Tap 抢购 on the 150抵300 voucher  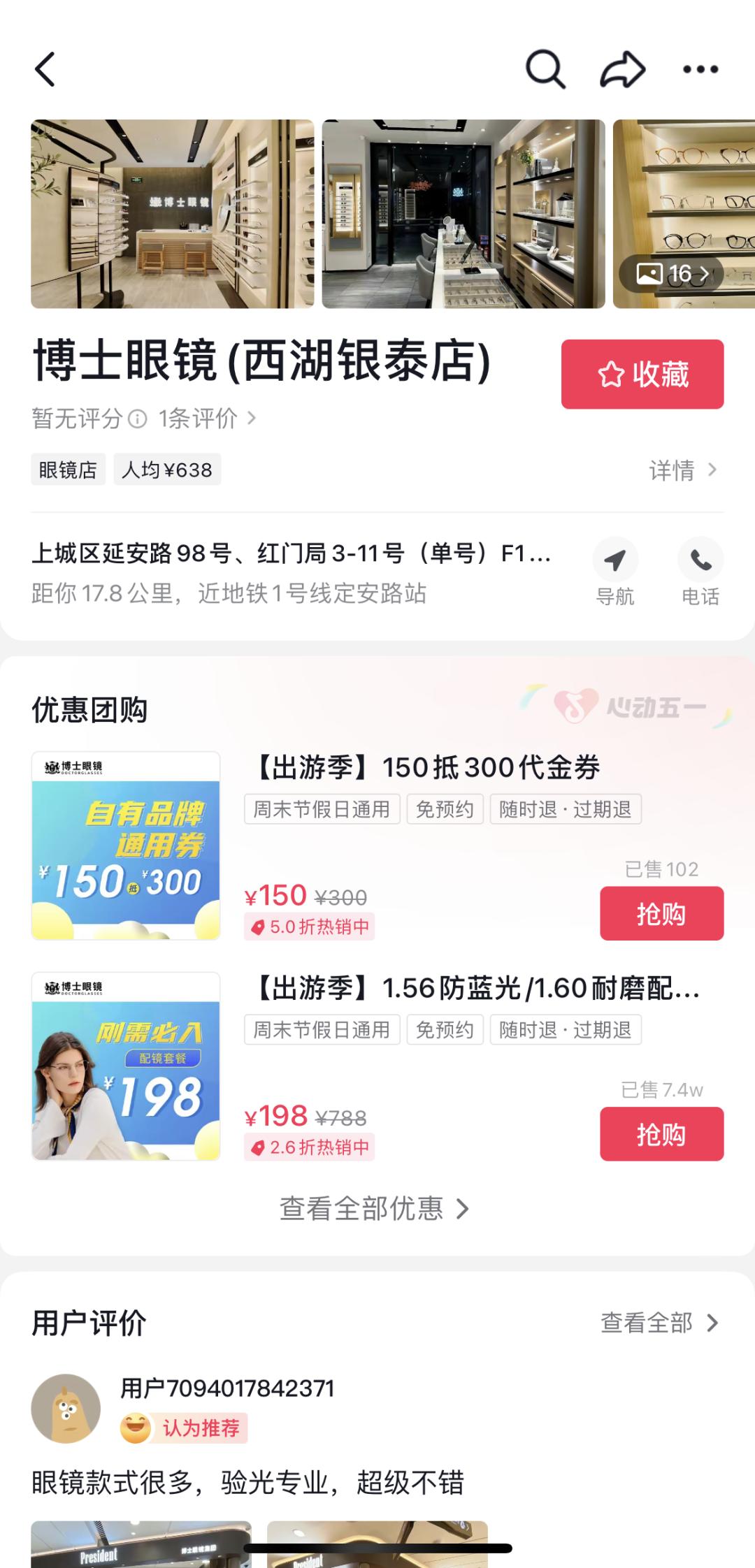click(x=661, y=913)
